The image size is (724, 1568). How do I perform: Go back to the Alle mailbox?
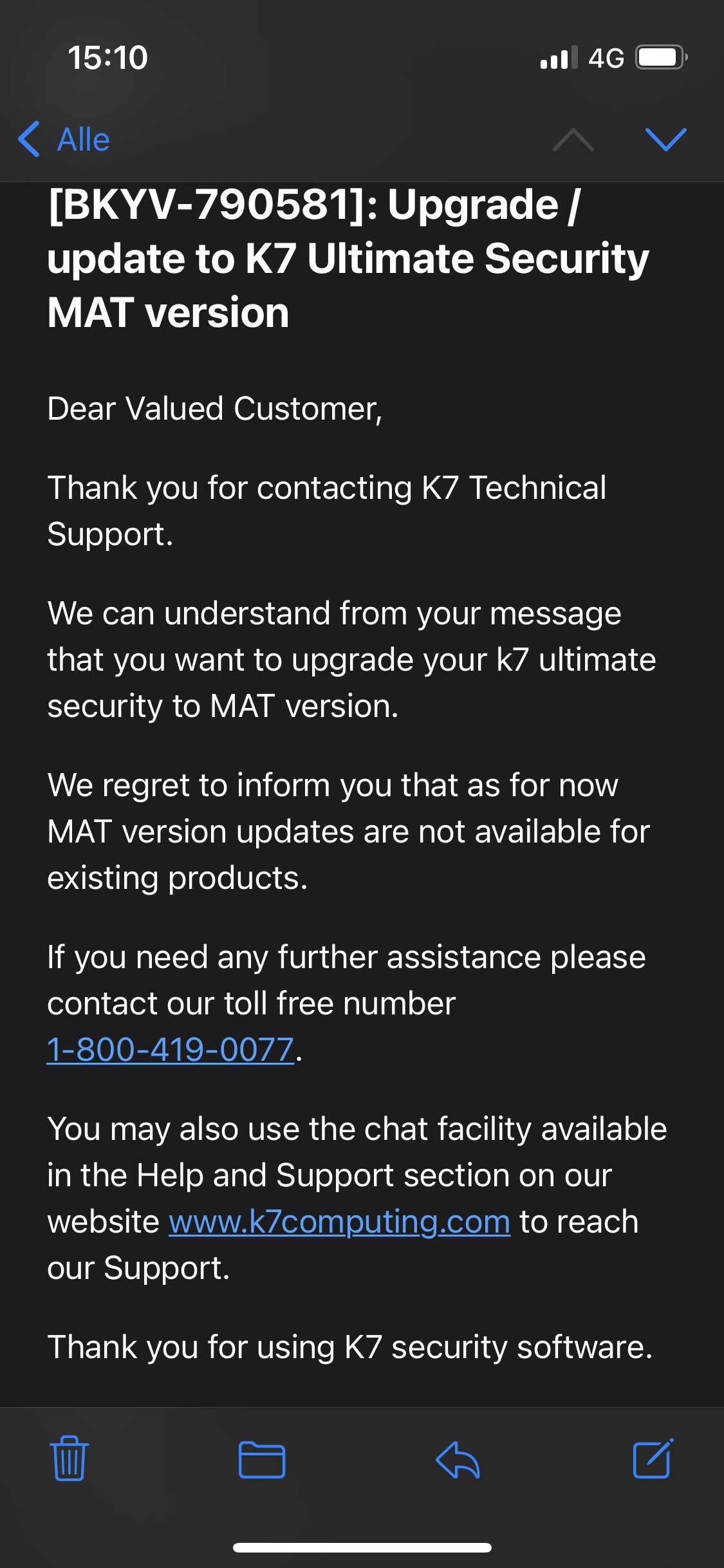(x=64, y=139)
